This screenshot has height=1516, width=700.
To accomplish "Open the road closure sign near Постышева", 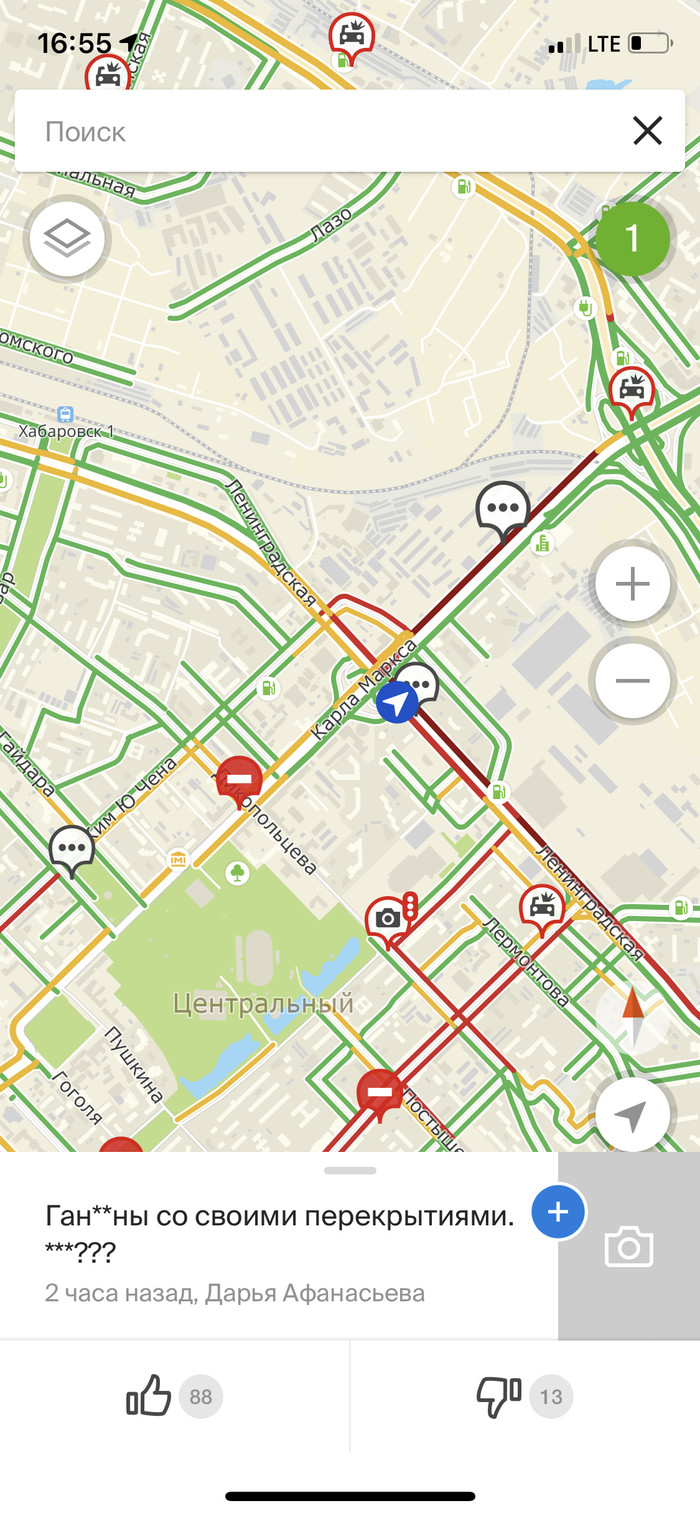I will [380, 1091].
